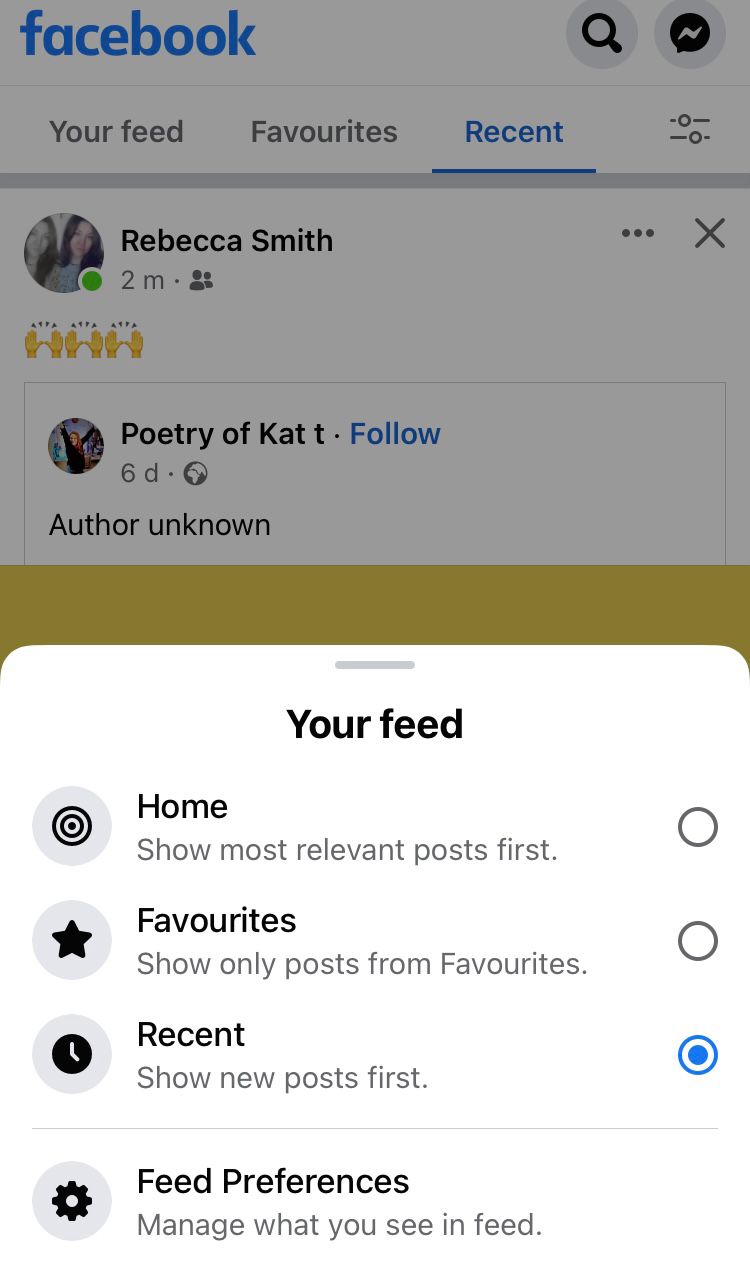Switch to the Favourites top tab

click(324, 132)
